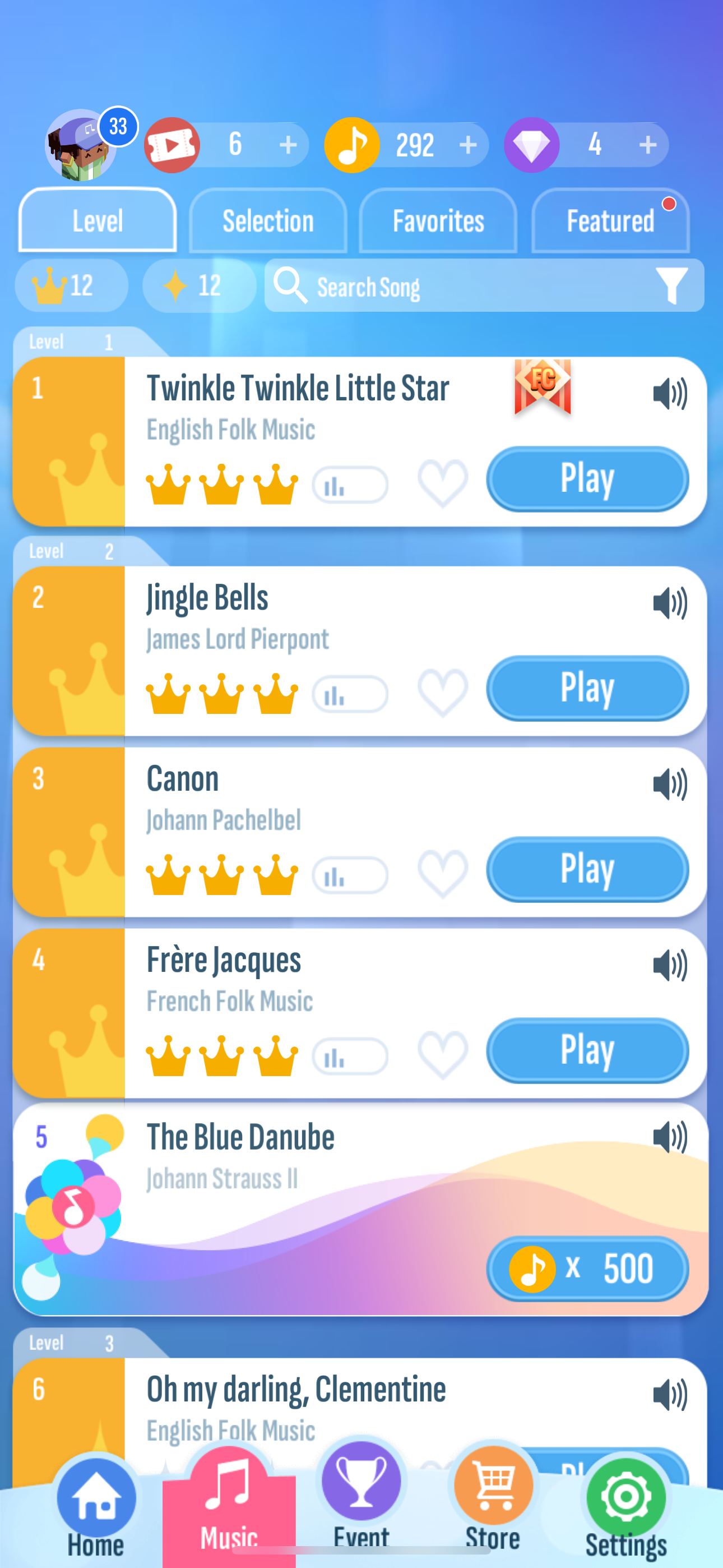The width and height of the screenshot is (723, 1568).
Task: Open the Featured tab
Action: (x=610, y=221)
